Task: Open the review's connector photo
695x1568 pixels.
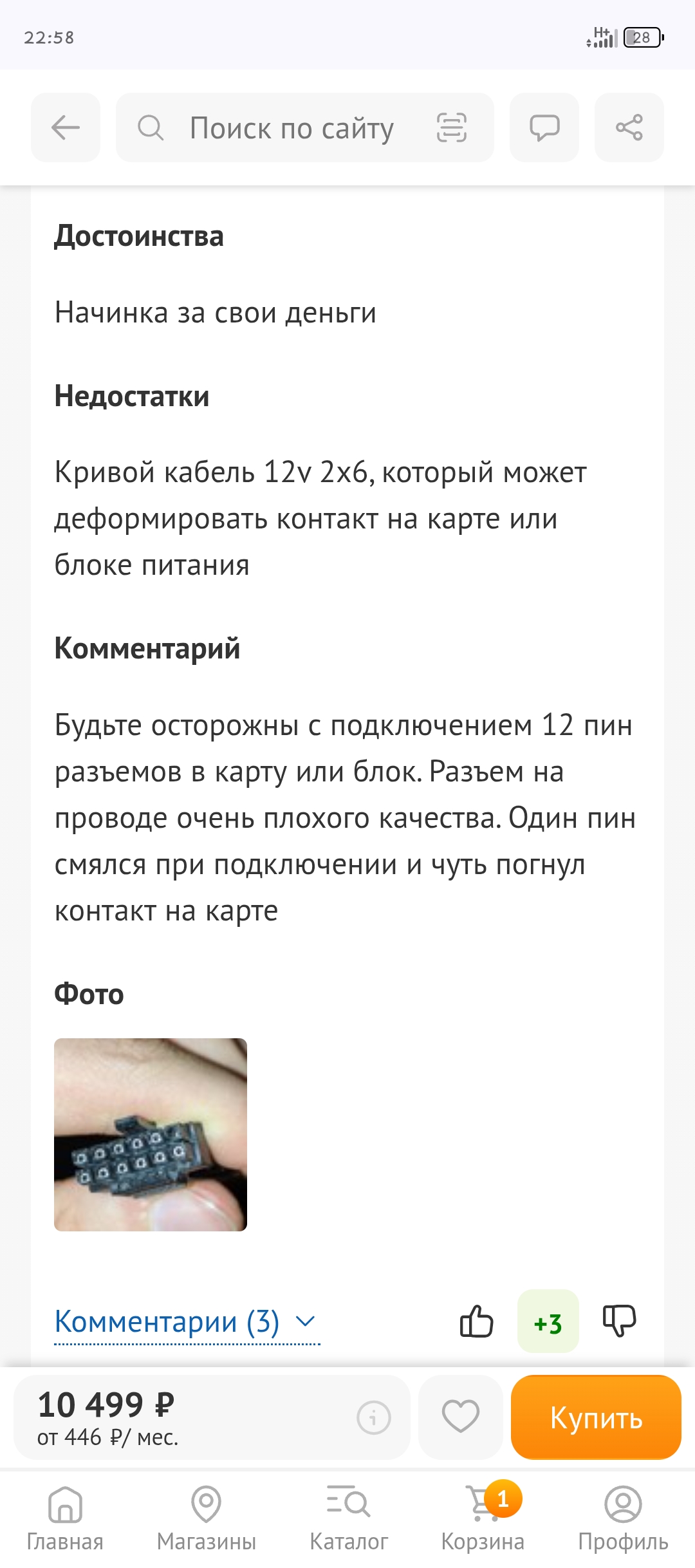Action: (x=151, y=1134)
